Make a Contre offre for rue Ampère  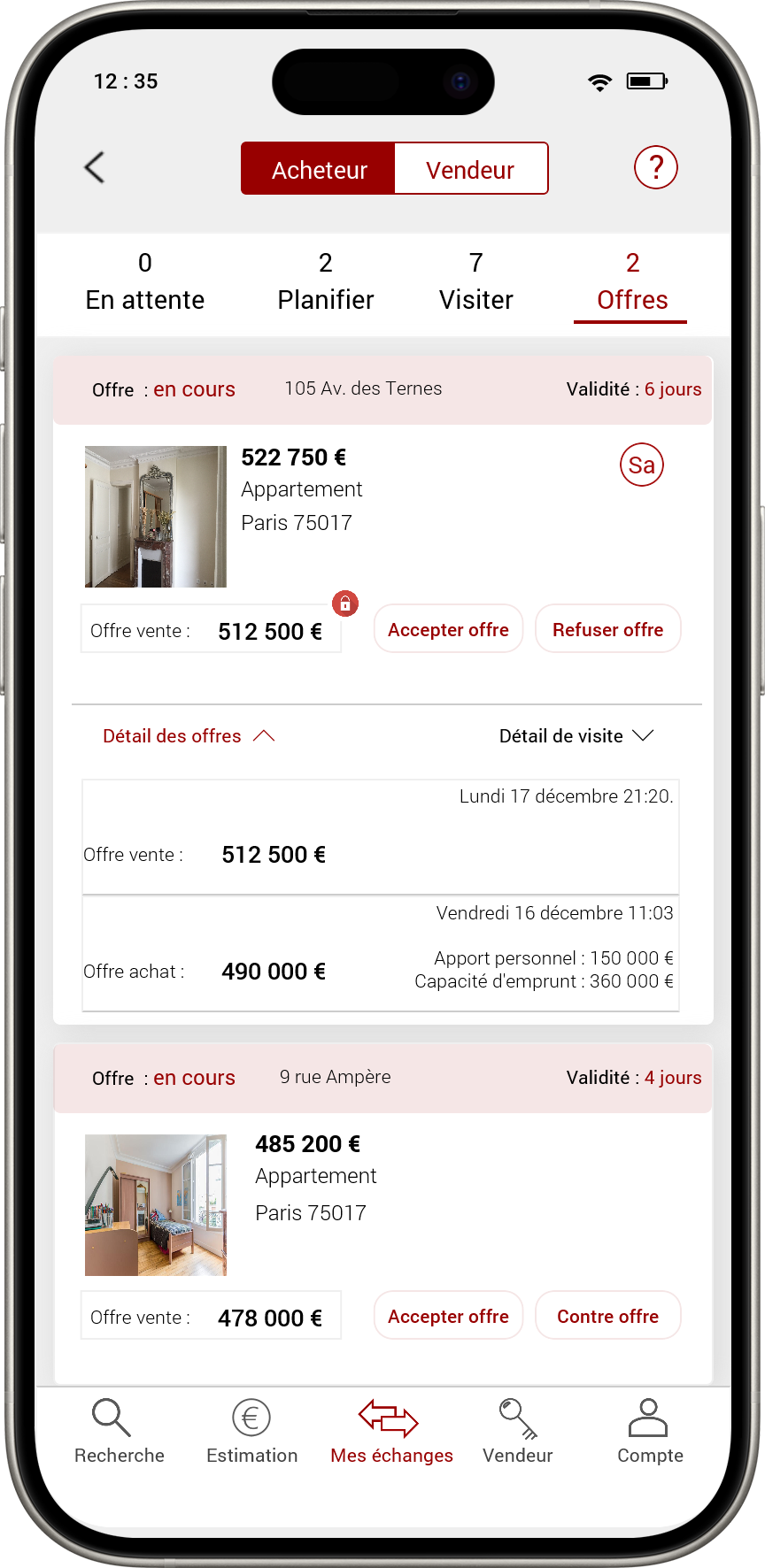tap(607, 1316)
